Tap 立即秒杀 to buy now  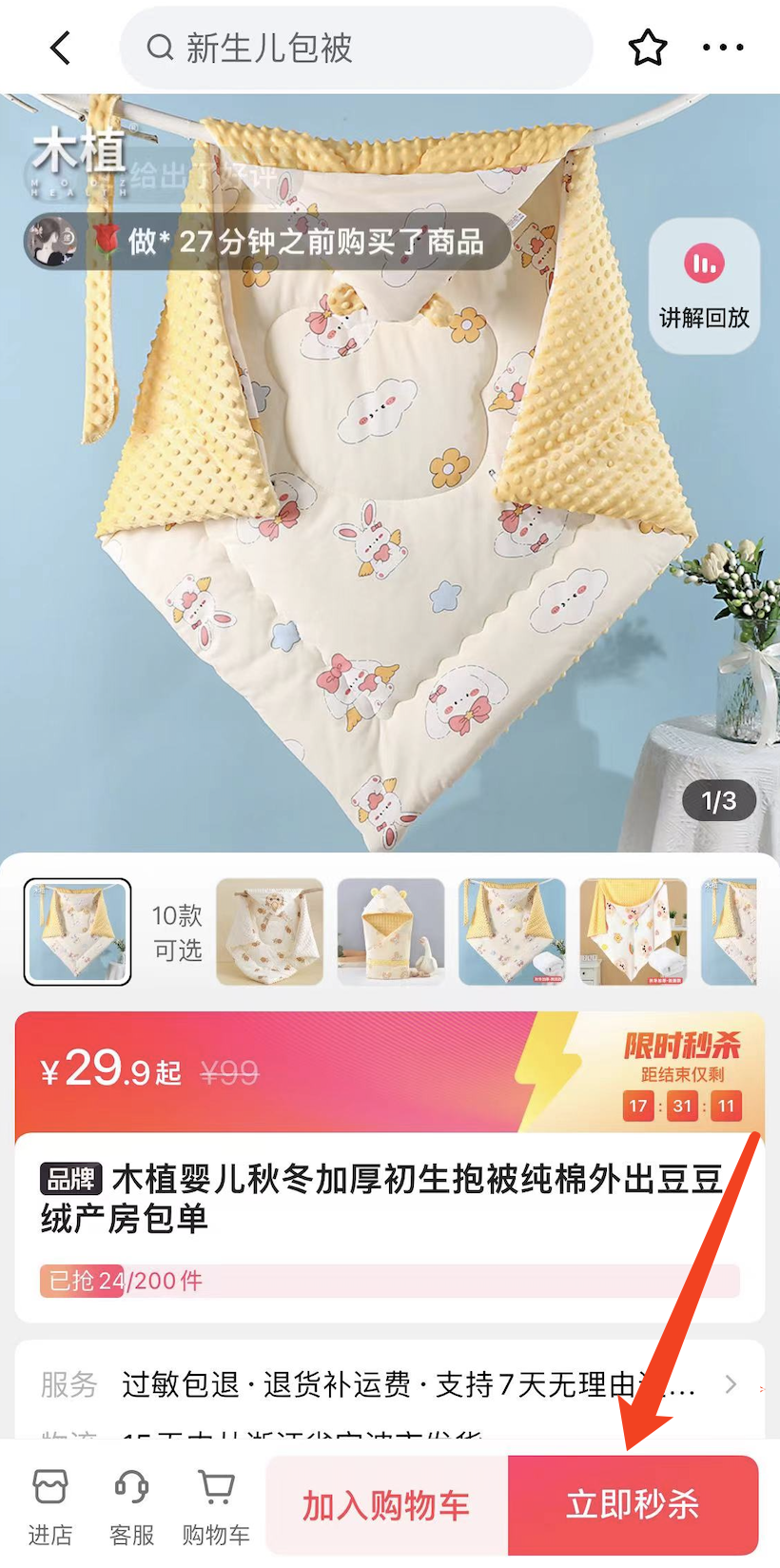pos(633,1505)
